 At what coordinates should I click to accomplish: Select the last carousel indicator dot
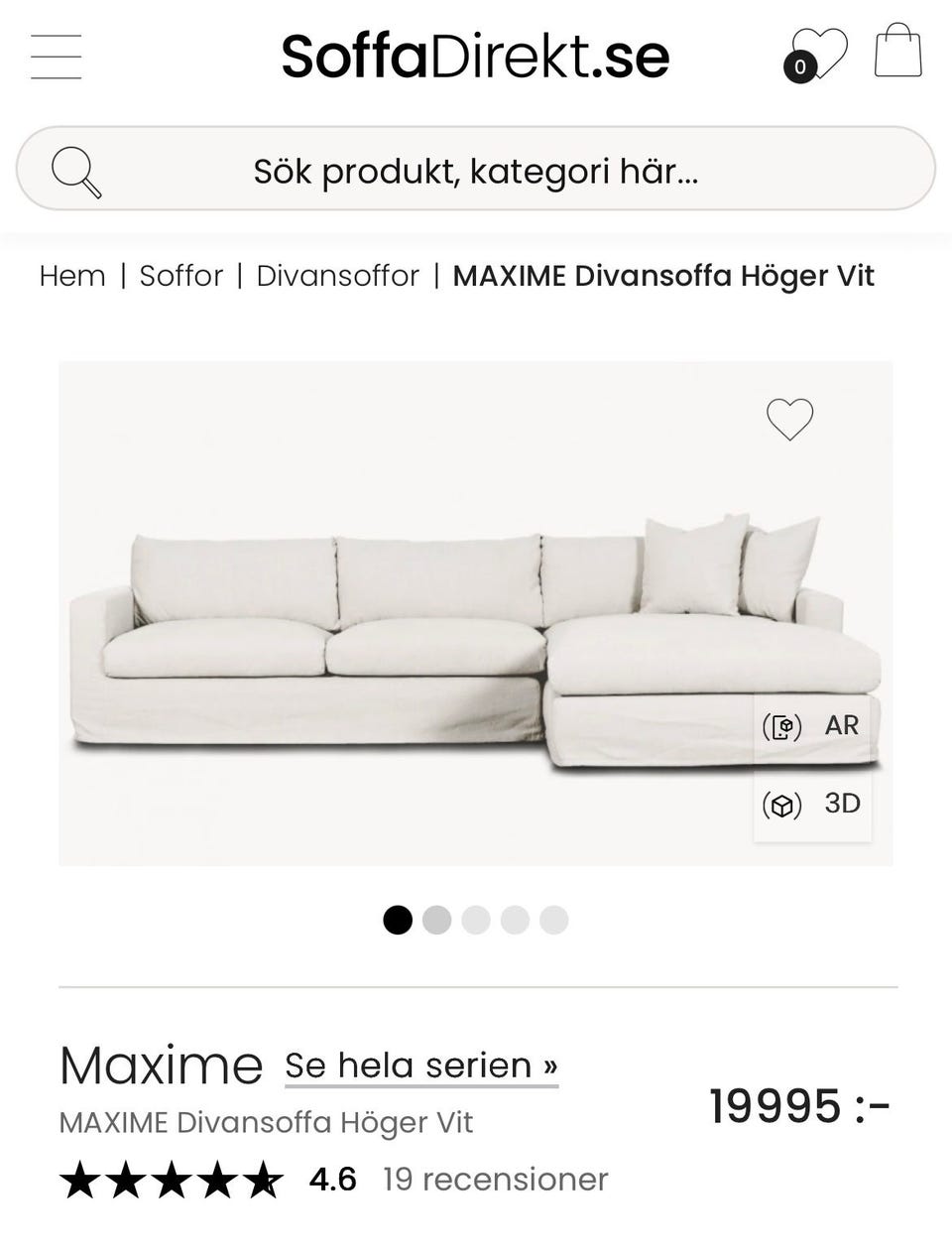553,921
